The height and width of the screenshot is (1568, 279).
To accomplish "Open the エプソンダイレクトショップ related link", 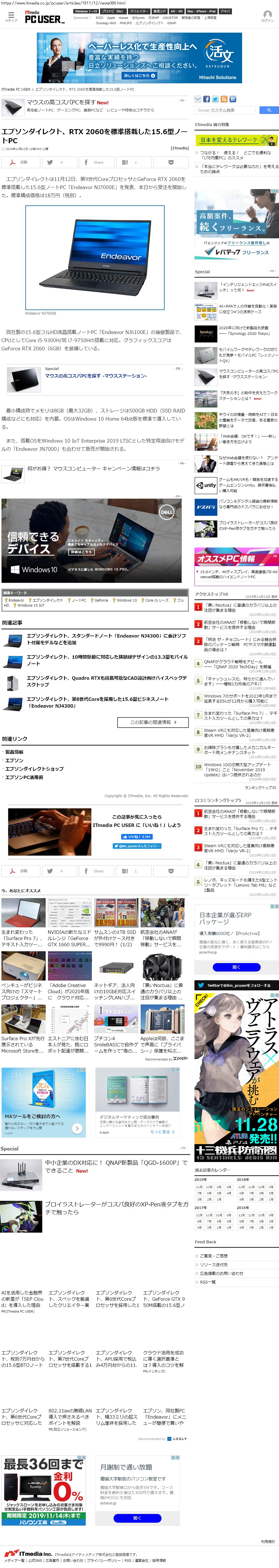I will (34, 769).
